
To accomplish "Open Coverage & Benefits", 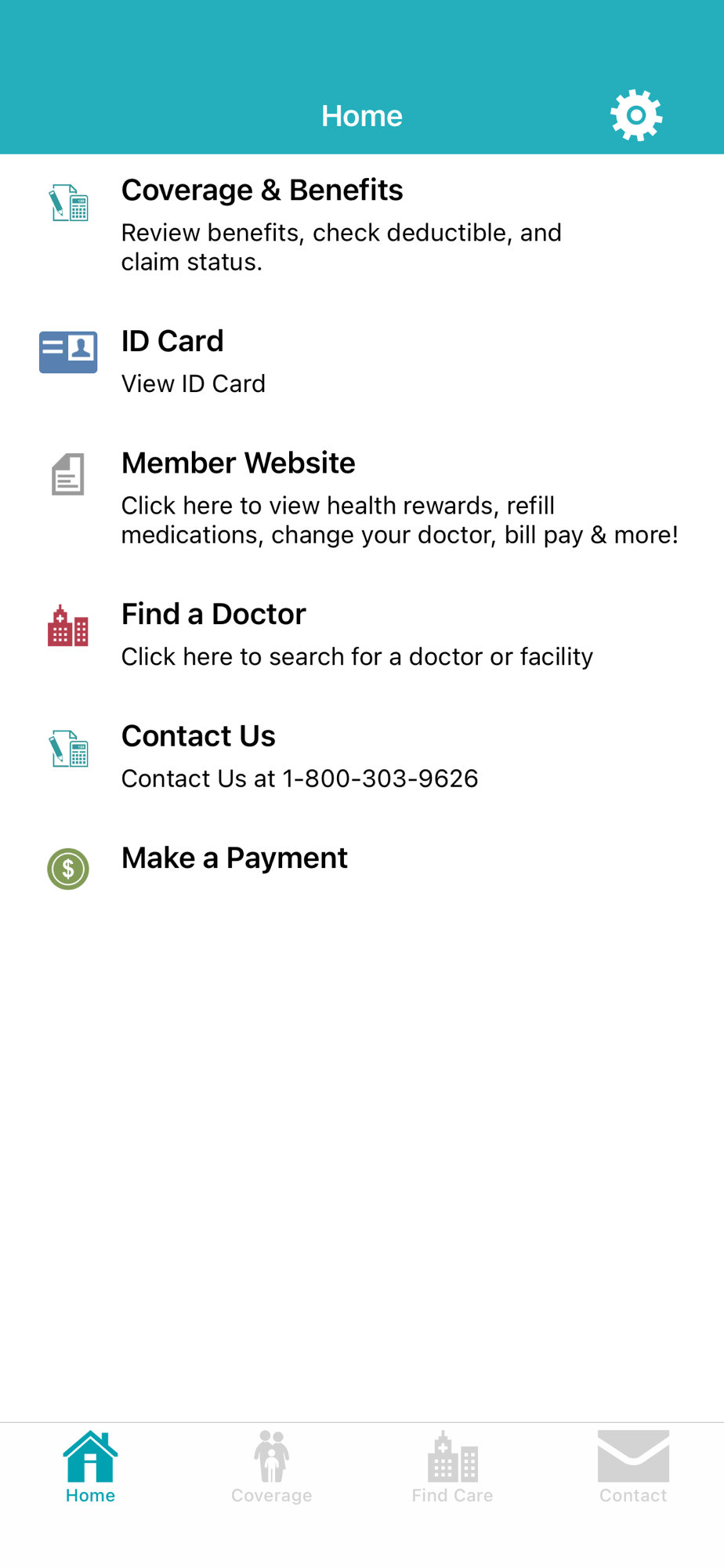I will coord(362,225).
